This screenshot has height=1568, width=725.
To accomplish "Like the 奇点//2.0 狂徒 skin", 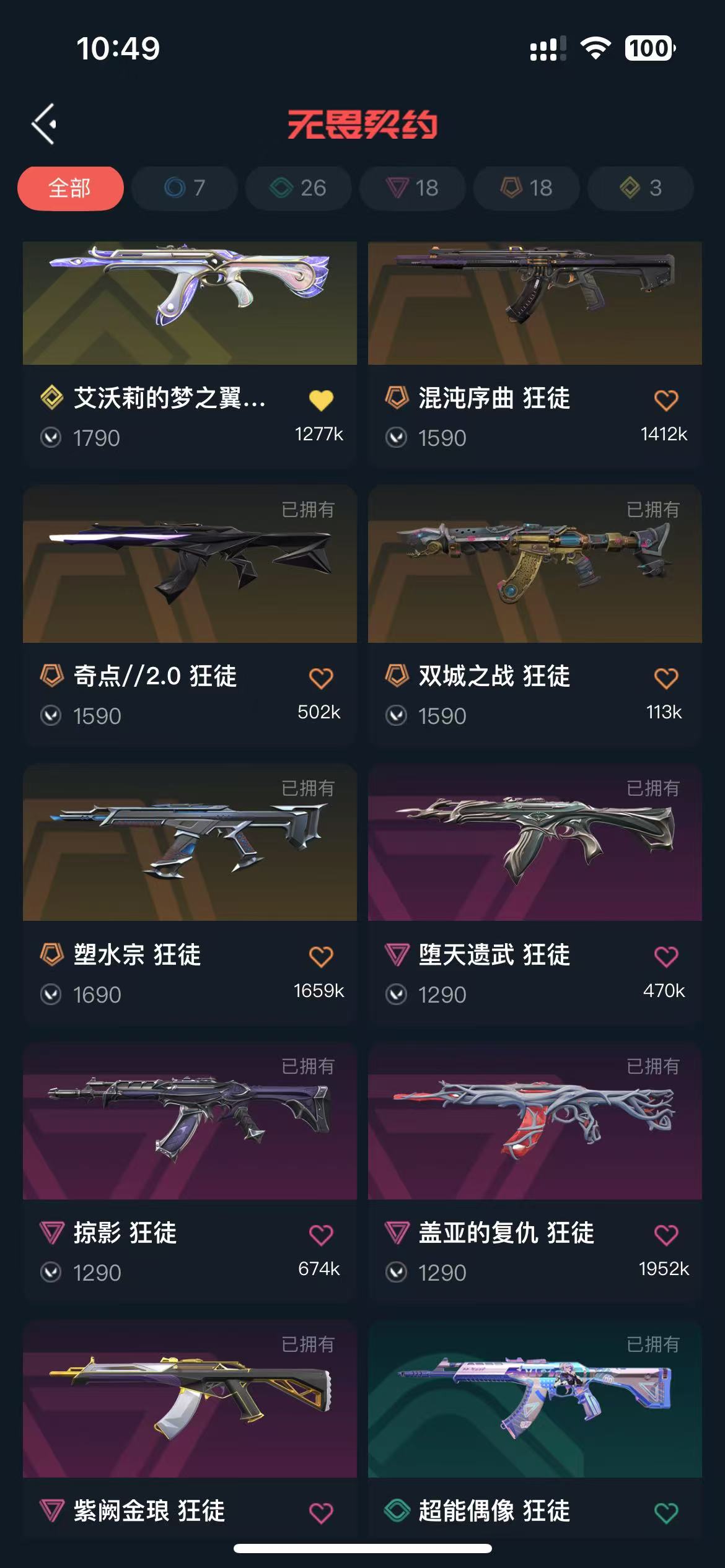I will (321, 679).
